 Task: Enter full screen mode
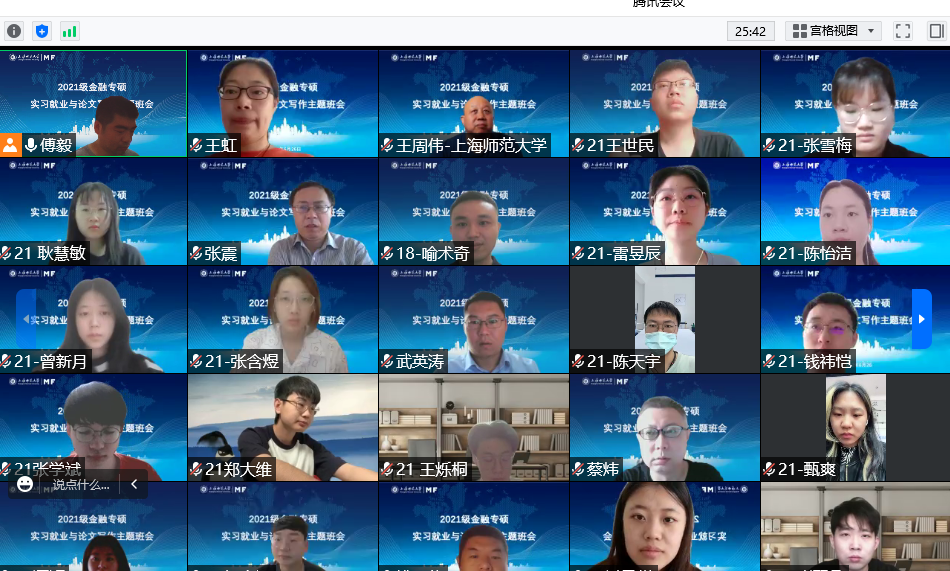coord(903,31)
